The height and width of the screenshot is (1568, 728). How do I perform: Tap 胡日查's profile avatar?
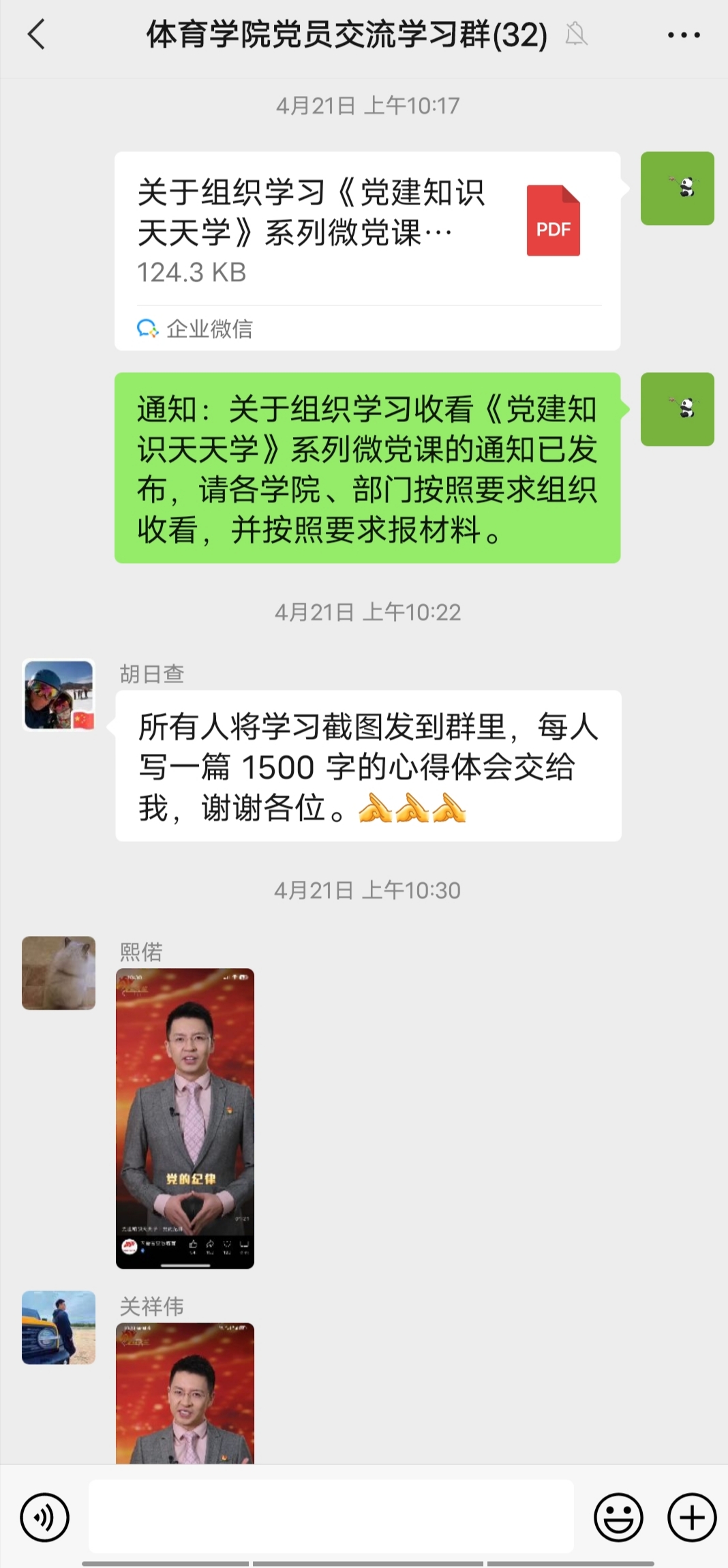click(59, 695)
